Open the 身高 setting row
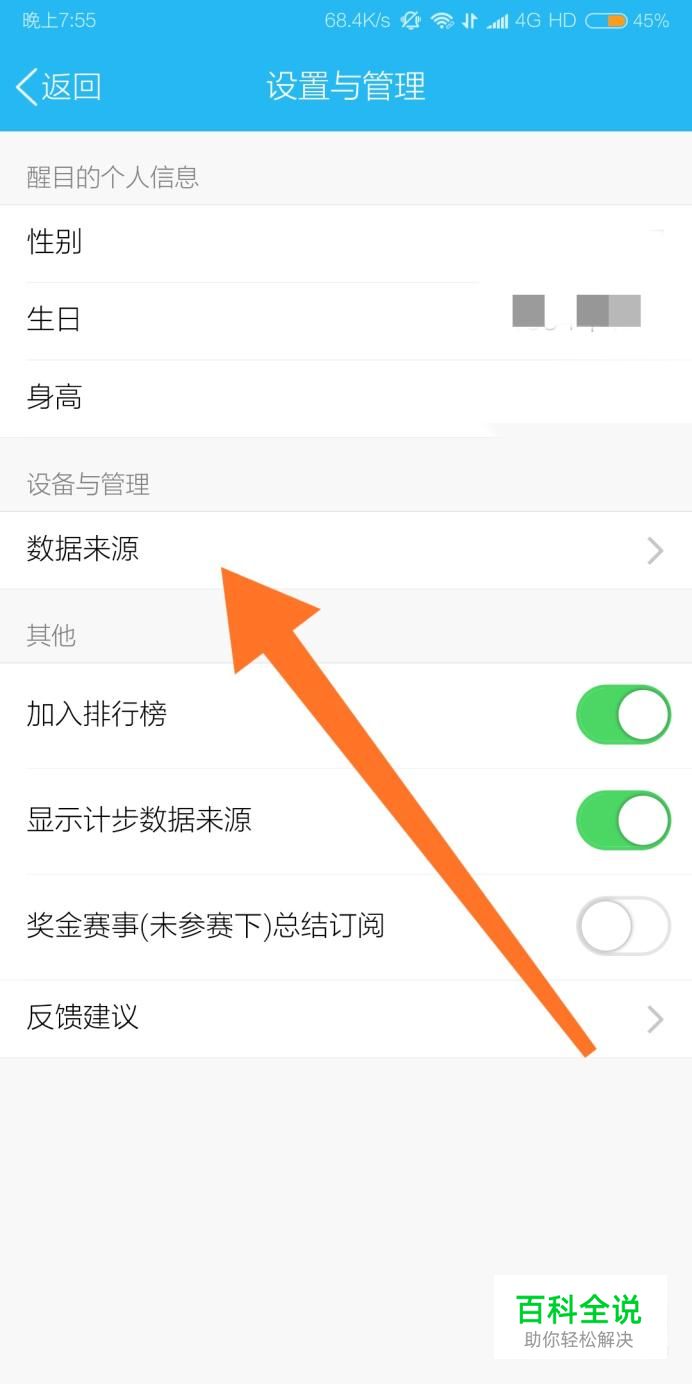The width and height of the screenshot is (692, 1384). tap(346, 399)
